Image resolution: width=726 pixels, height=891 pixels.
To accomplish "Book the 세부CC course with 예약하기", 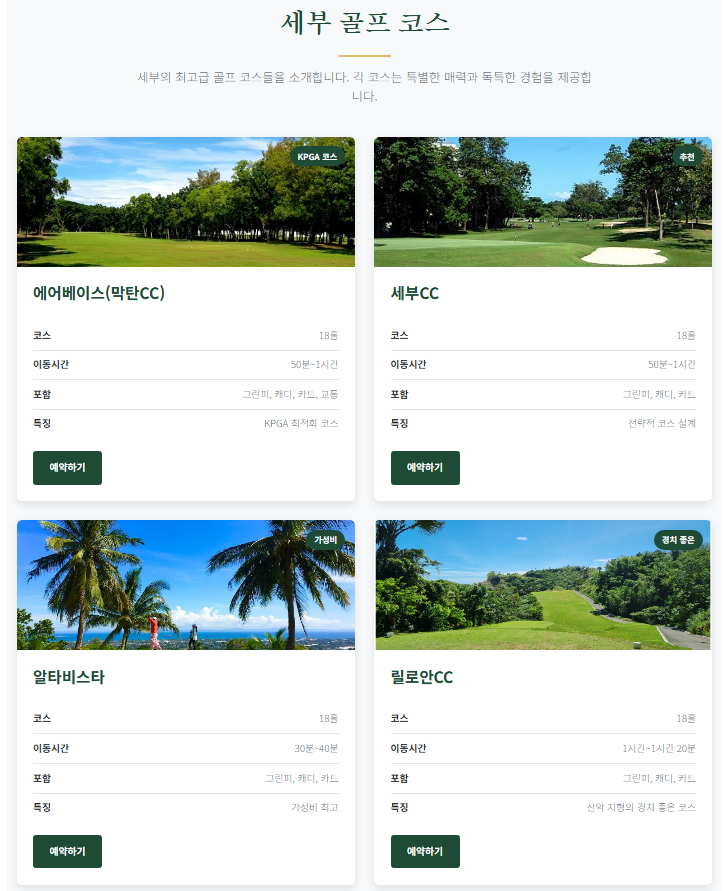I will pyautogui.click(x=425, y=468).
